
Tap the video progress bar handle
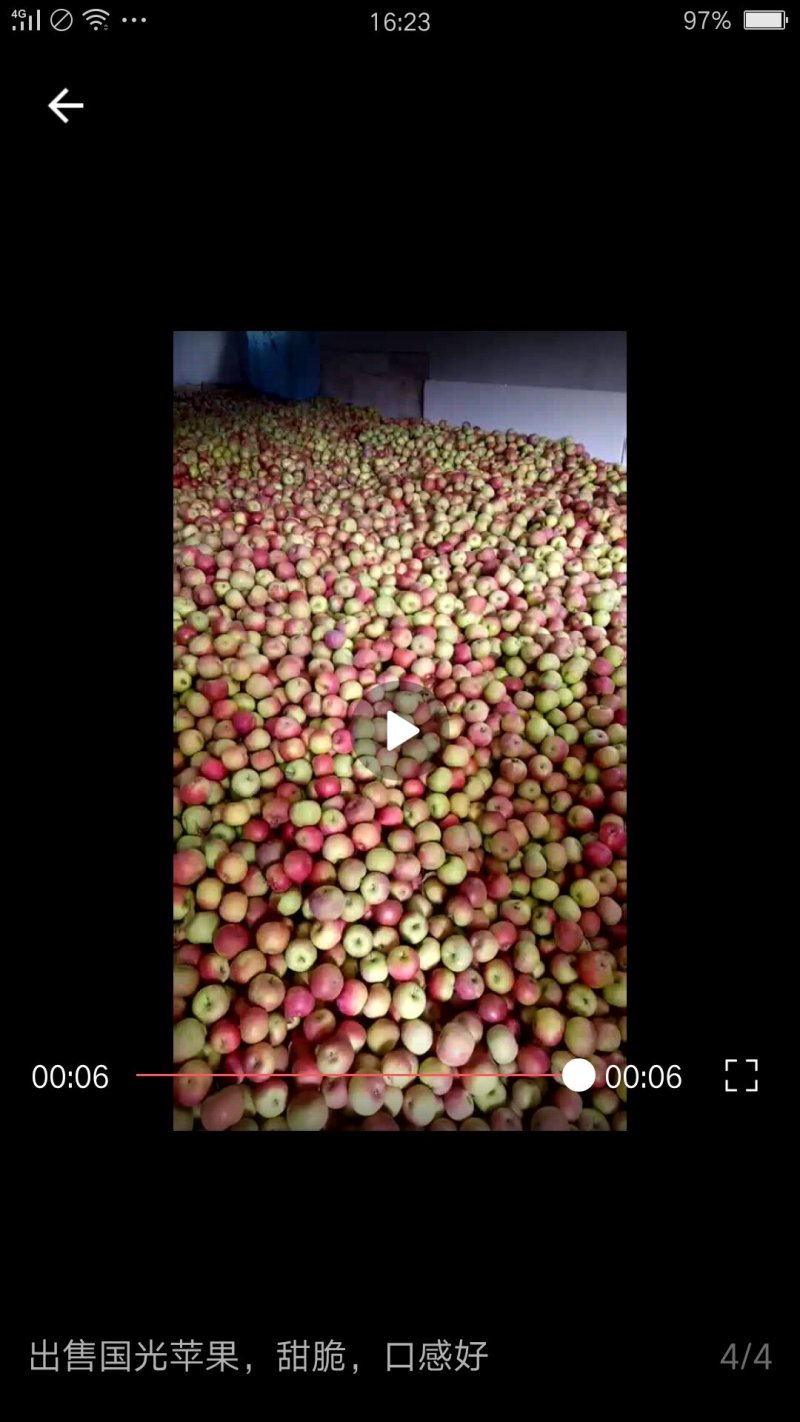pyautogui.click(x=578, y=1075)
